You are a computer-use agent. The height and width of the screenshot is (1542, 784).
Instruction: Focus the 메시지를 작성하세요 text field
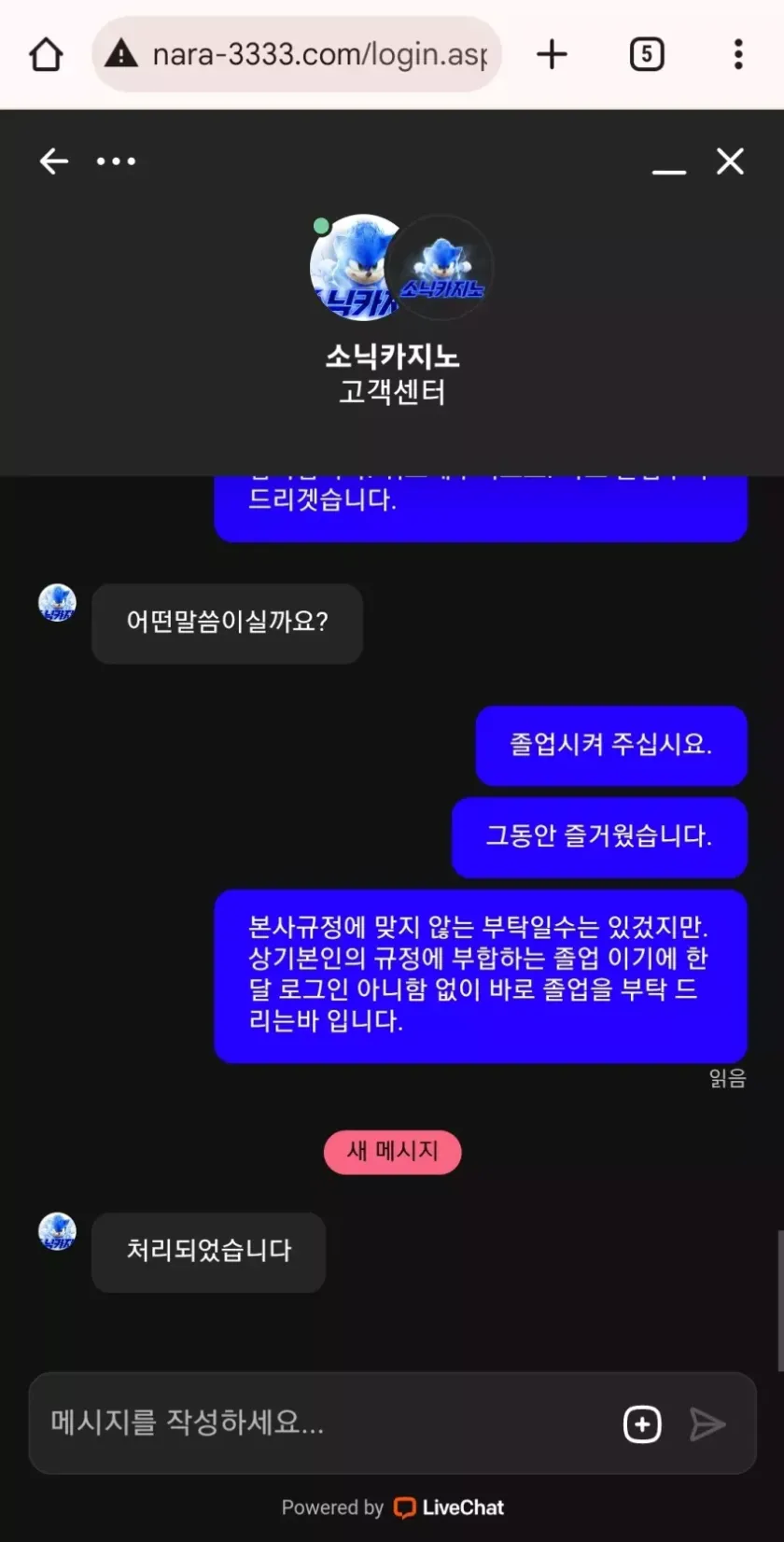pos(317,1423)
